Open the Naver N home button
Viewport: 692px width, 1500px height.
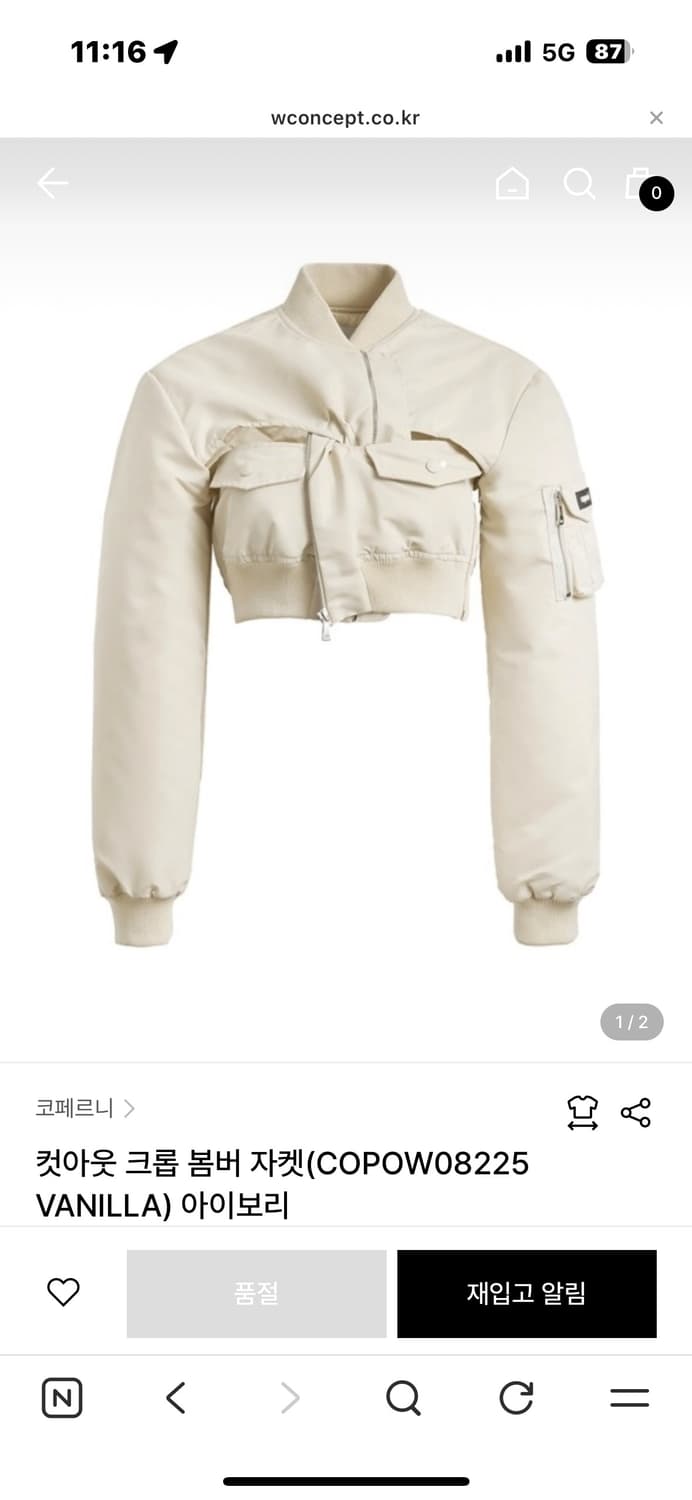click(x=62, y=1398)
